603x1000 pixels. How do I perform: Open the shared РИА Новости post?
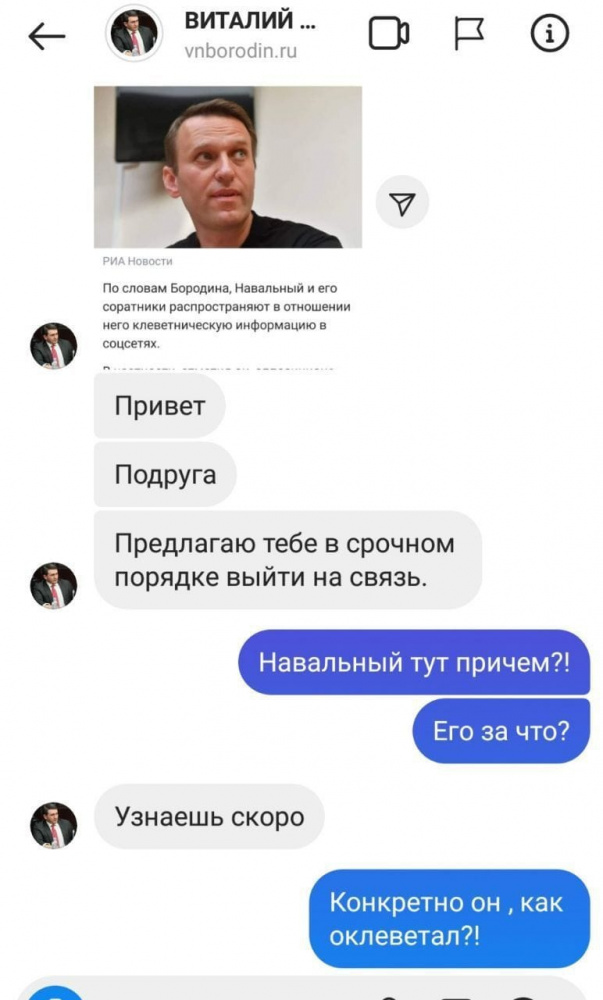pos(228,228)
